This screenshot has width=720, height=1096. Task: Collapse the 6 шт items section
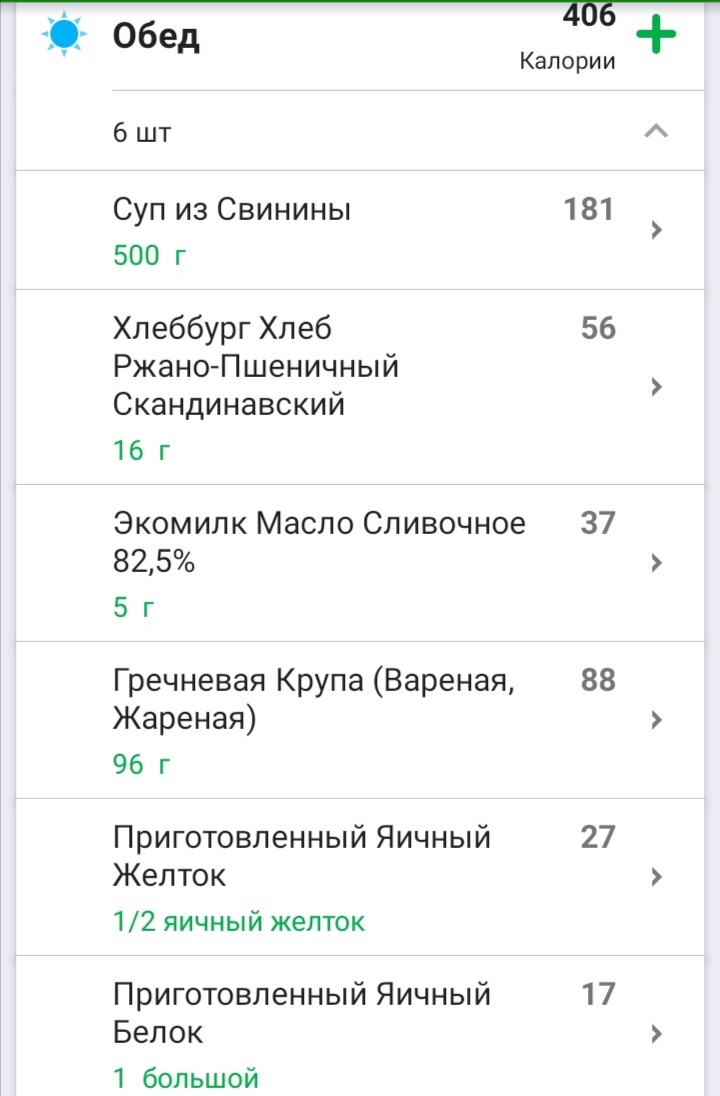(655, 131)
